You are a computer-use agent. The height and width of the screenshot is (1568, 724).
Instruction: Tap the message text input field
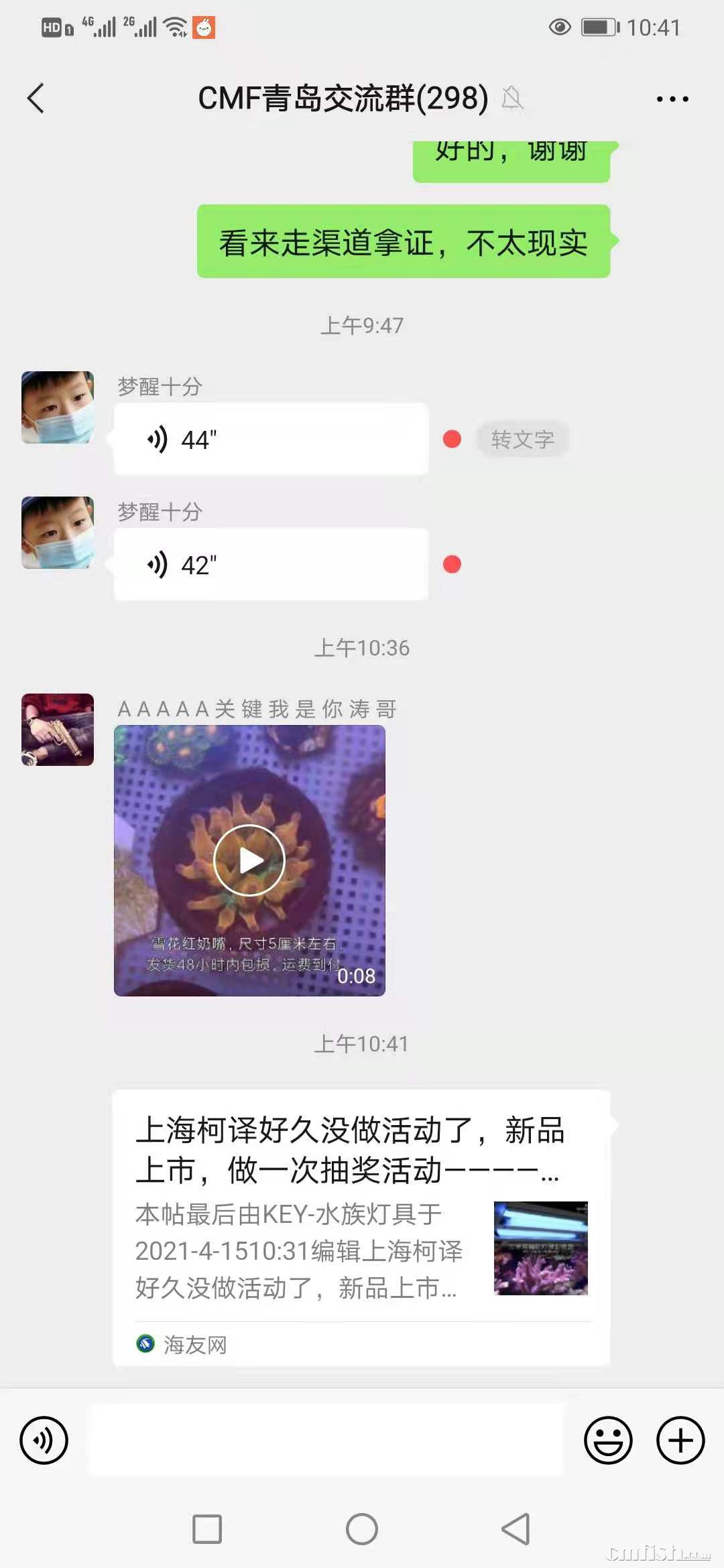pos(327,1440)
